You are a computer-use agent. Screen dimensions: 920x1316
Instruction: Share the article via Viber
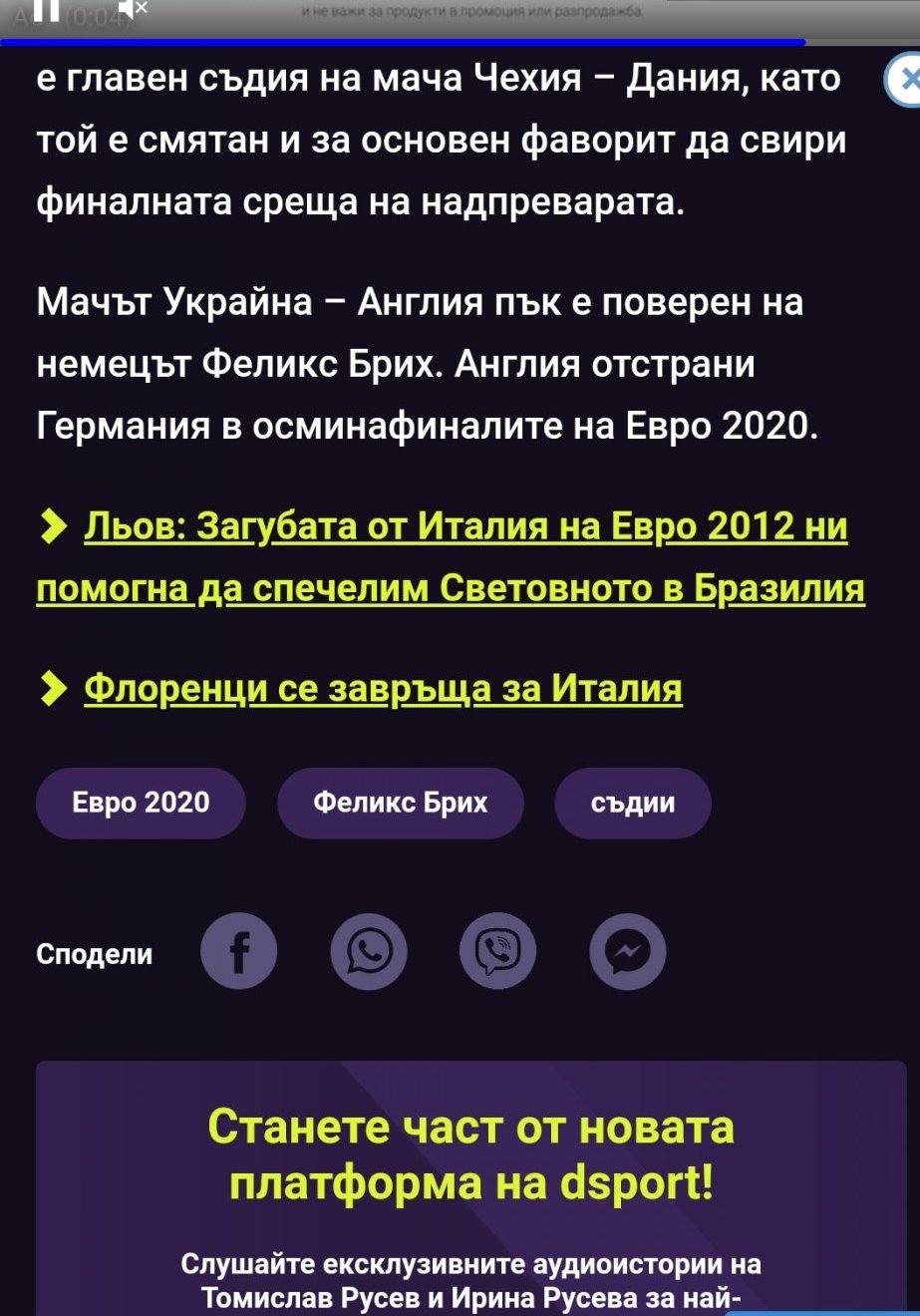click(498, 952)
